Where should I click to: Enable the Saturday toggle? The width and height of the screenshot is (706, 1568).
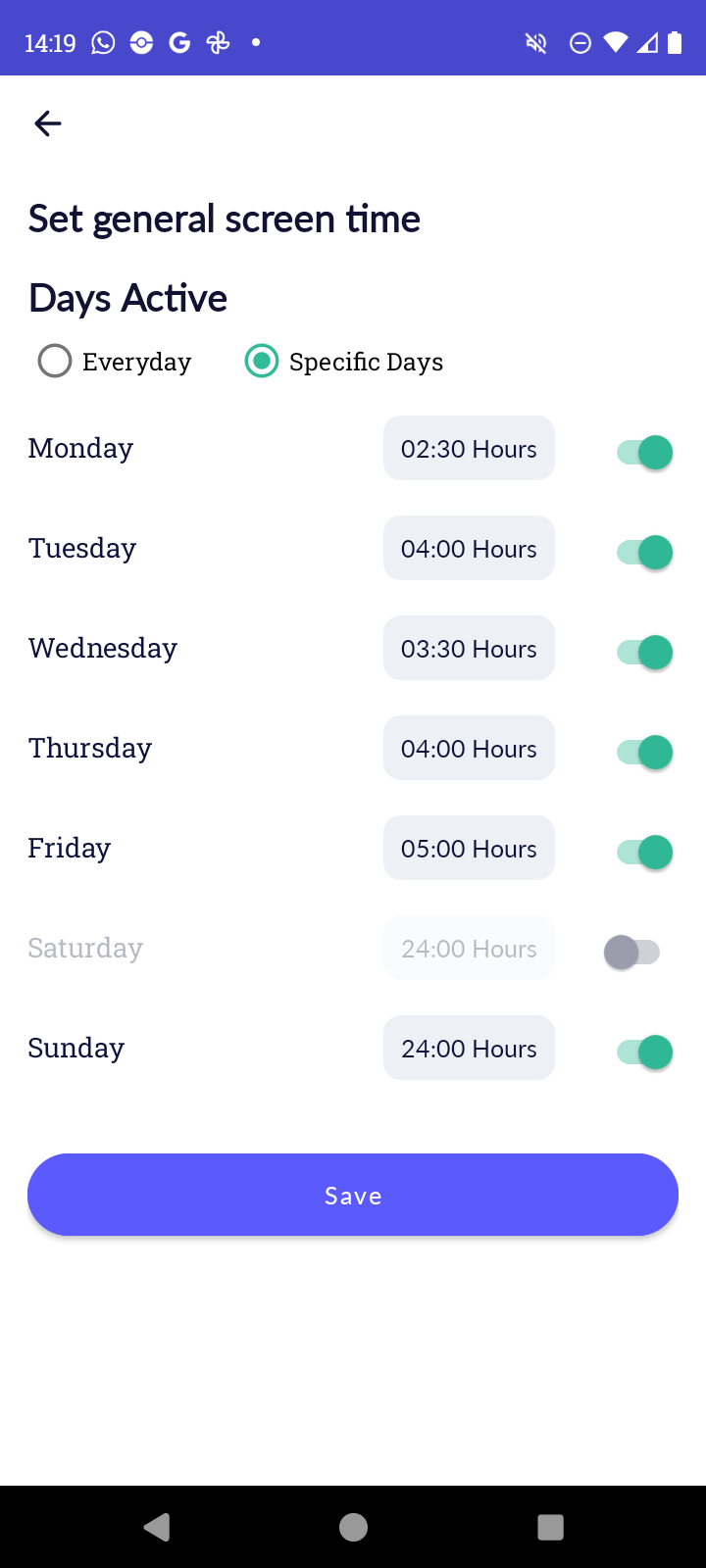[x=632, y=952]
